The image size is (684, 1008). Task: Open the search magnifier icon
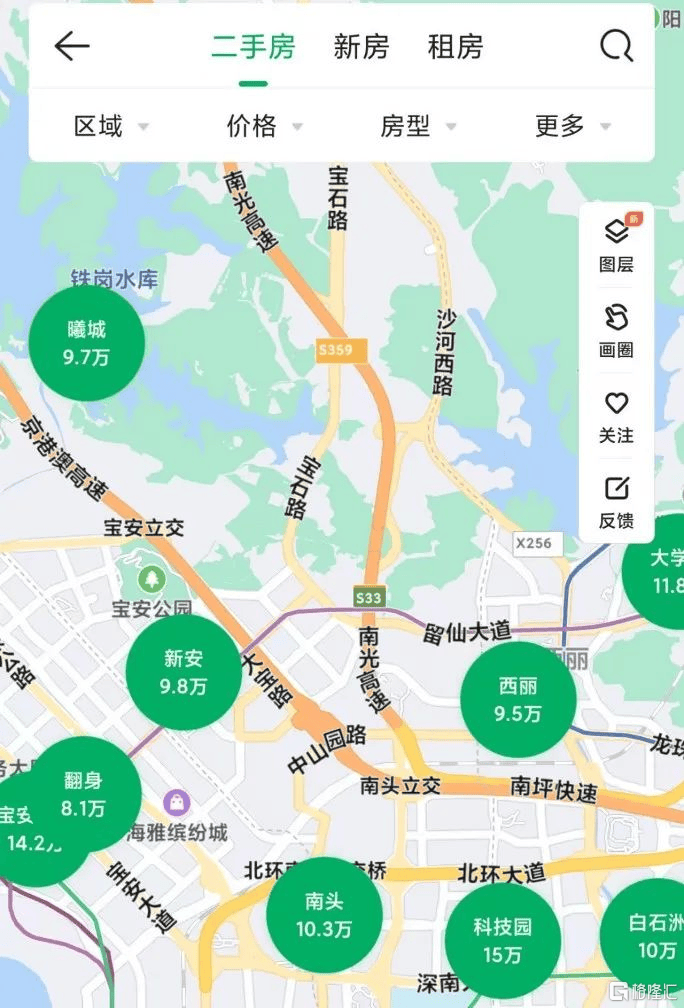(x=616, y=46)
